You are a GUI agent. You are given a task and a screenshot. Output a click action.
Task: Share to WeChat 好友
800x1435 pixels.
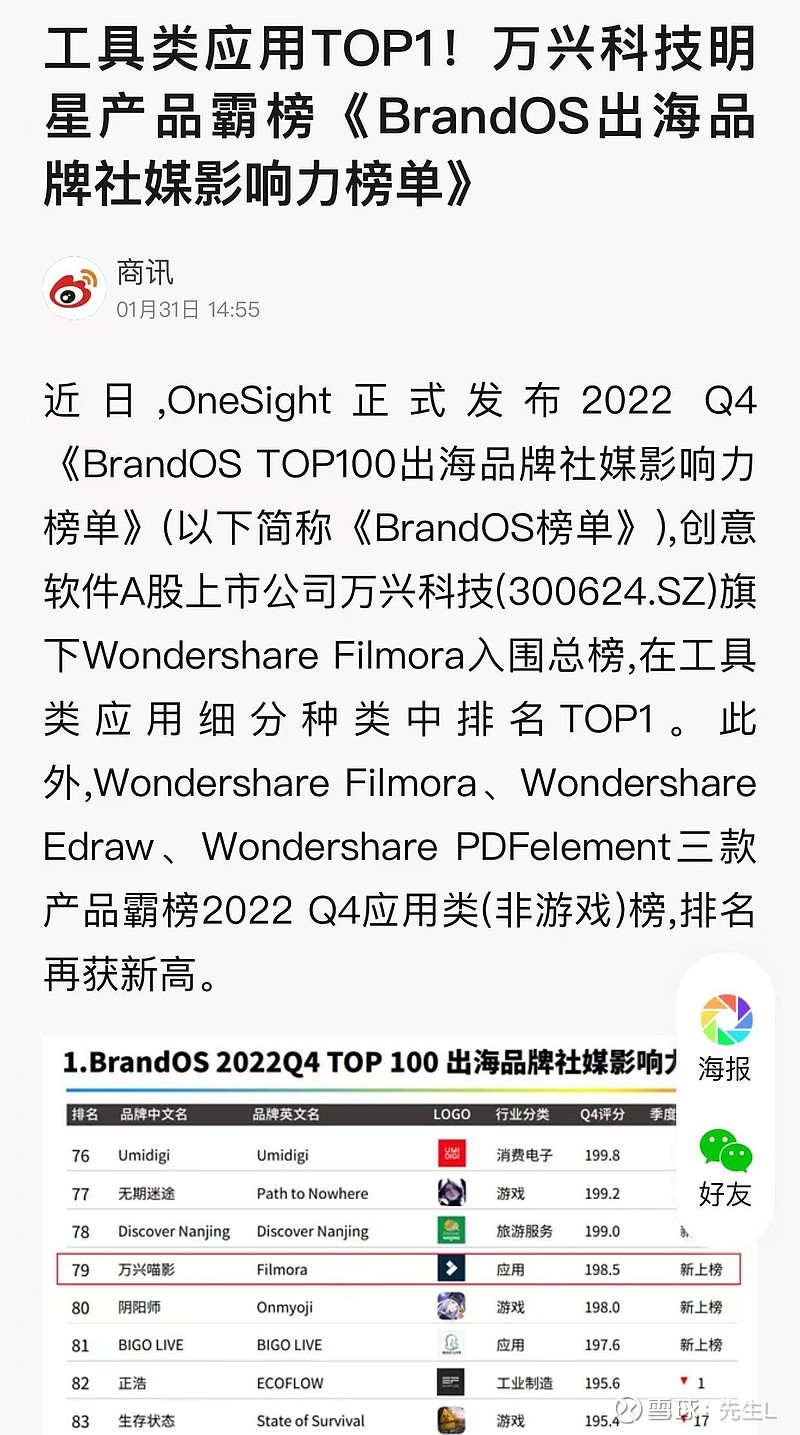(725, 1167)
